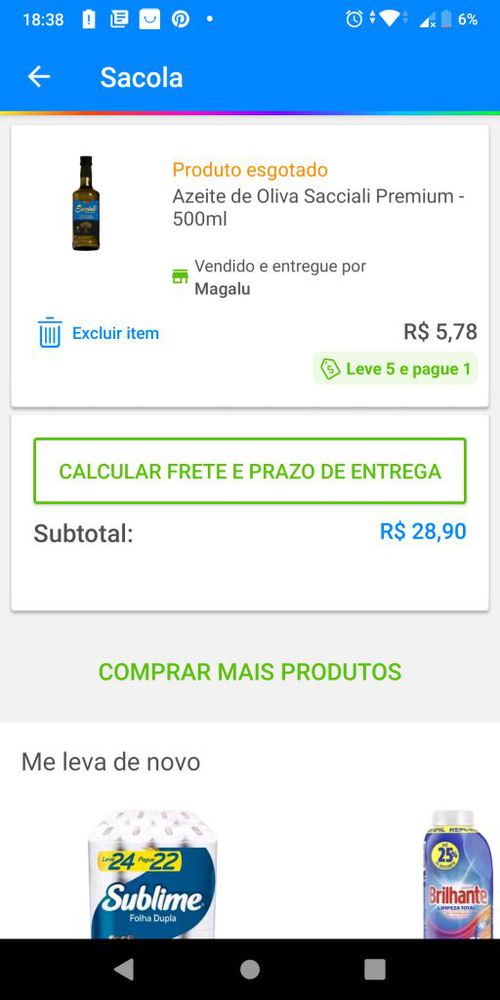
Task: Open recent apps from the navigation bar
Action: coord(375,969)
